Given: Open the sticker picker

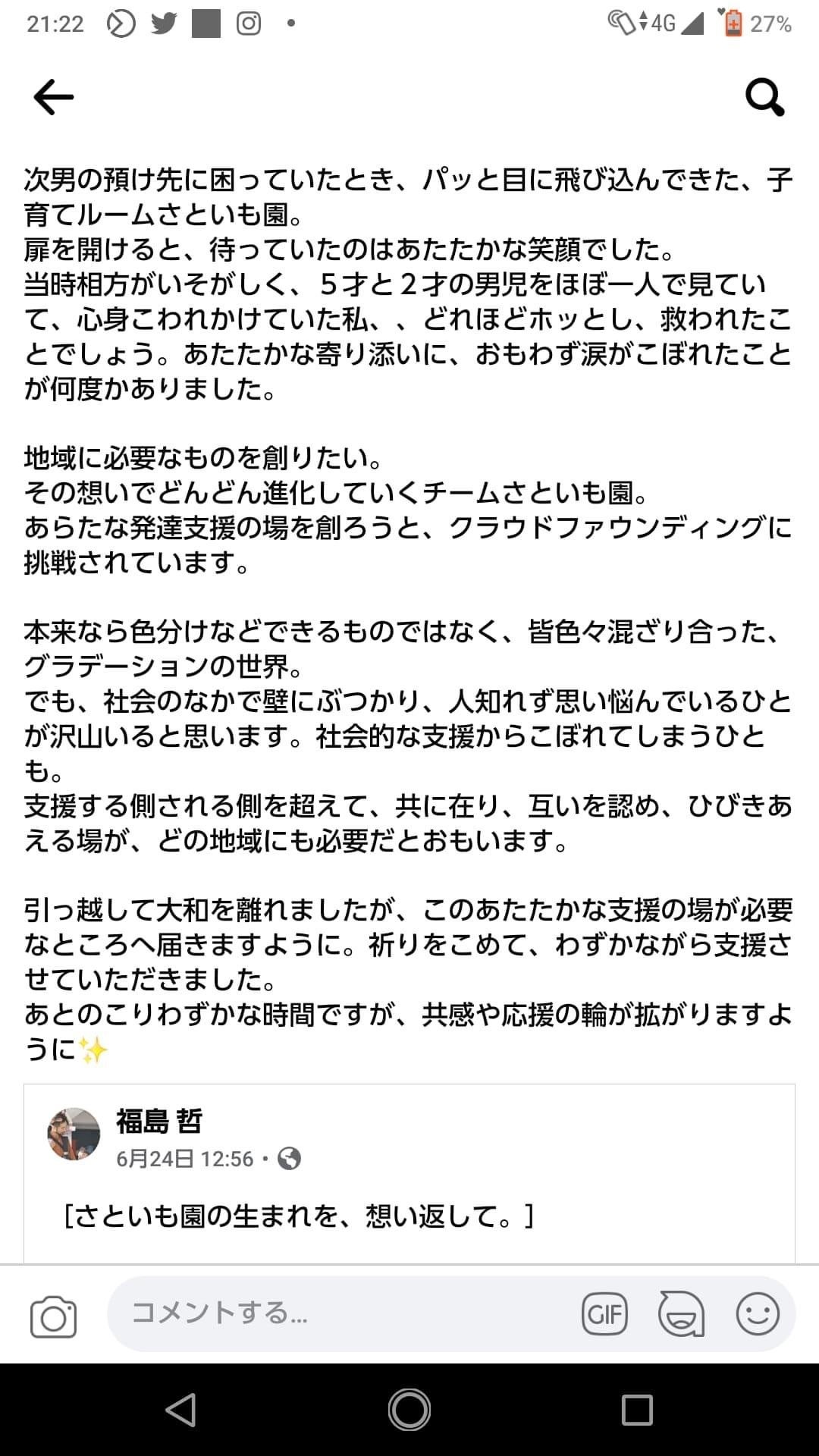Looking at the screenshot, I should coord(680,1313).
